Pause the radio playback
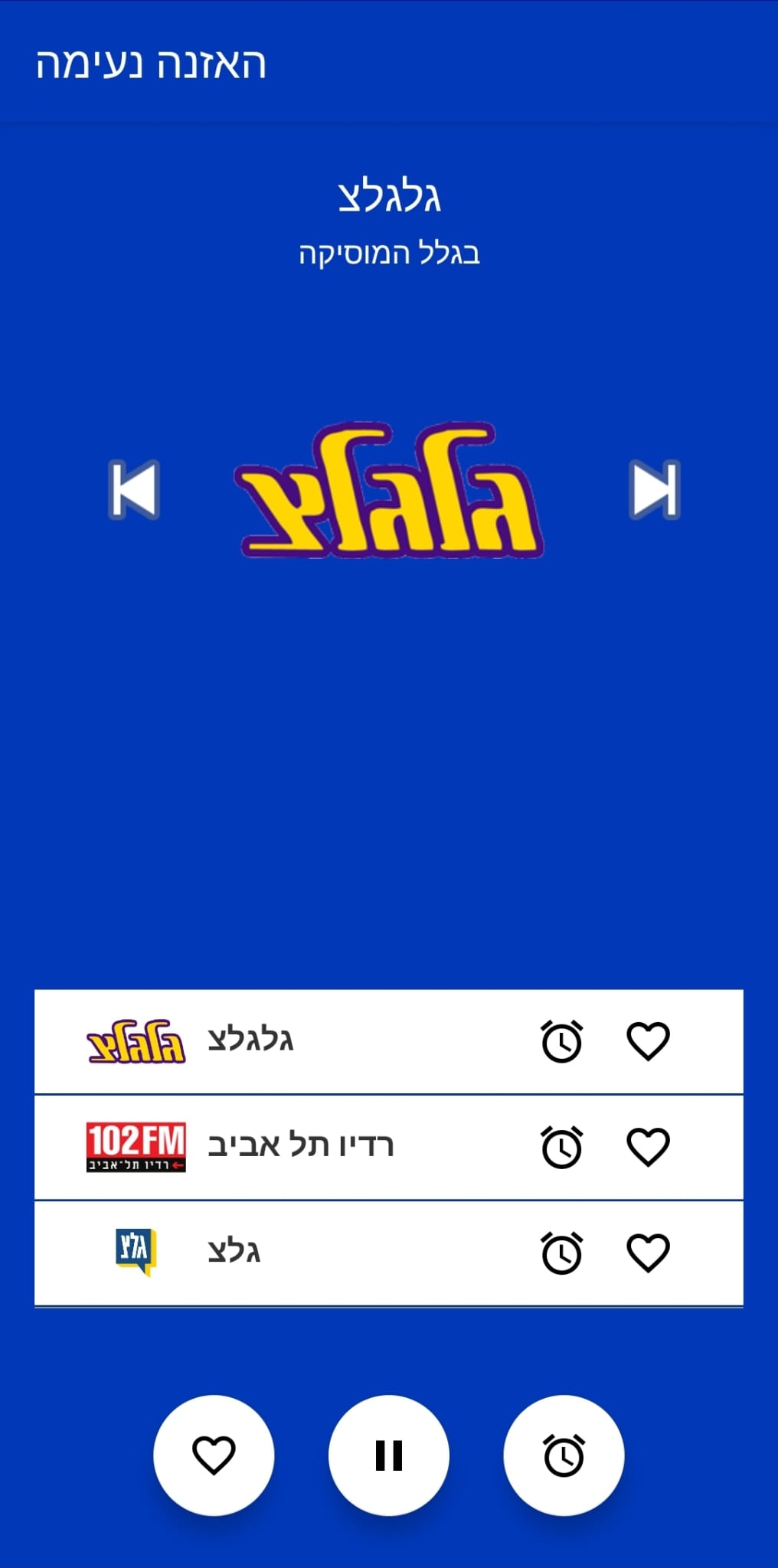778x1568 pixels. pos(389,1455)
